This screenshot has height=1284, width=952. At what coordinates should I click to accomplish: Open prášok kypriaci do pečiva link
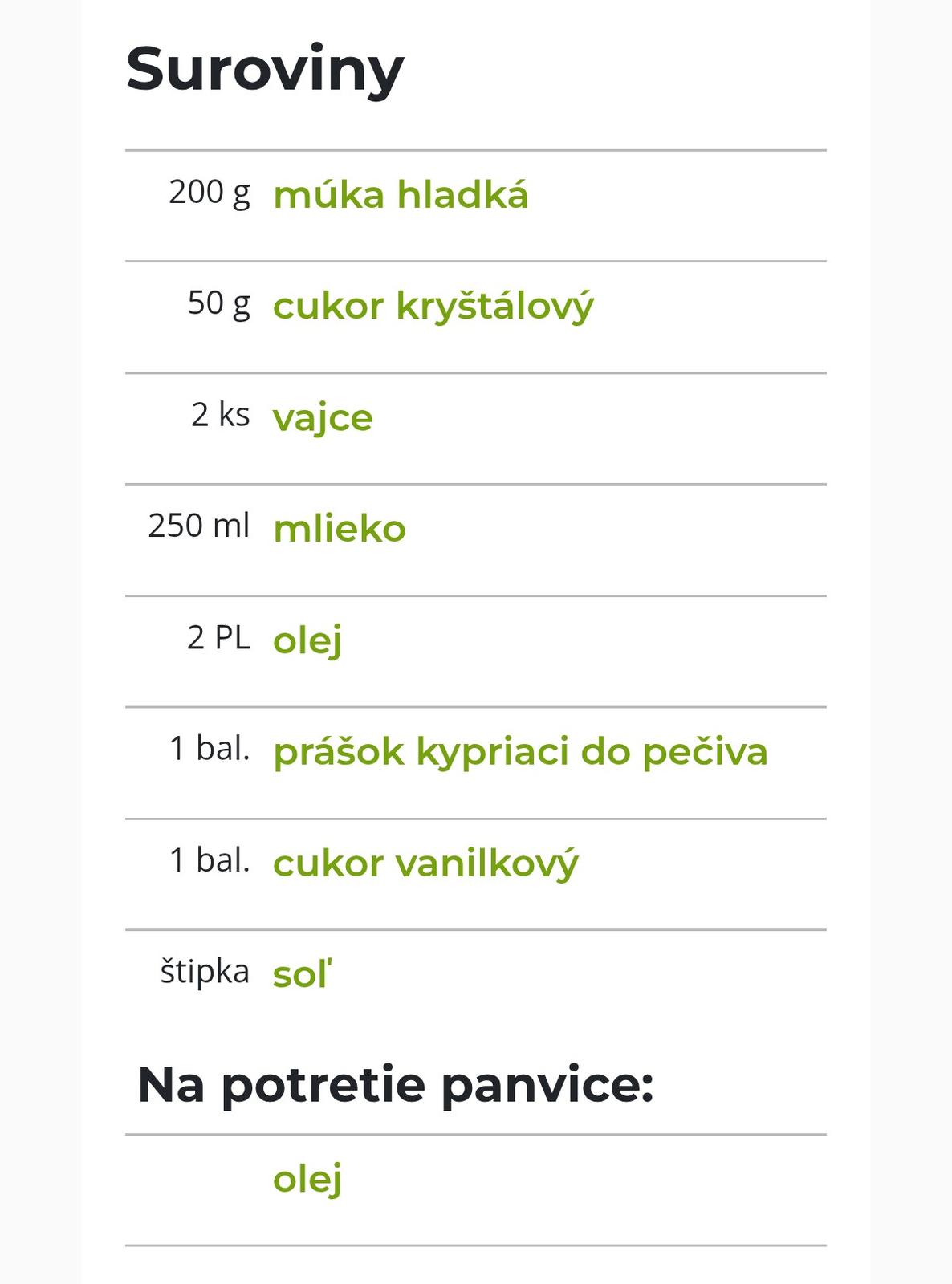520,751
